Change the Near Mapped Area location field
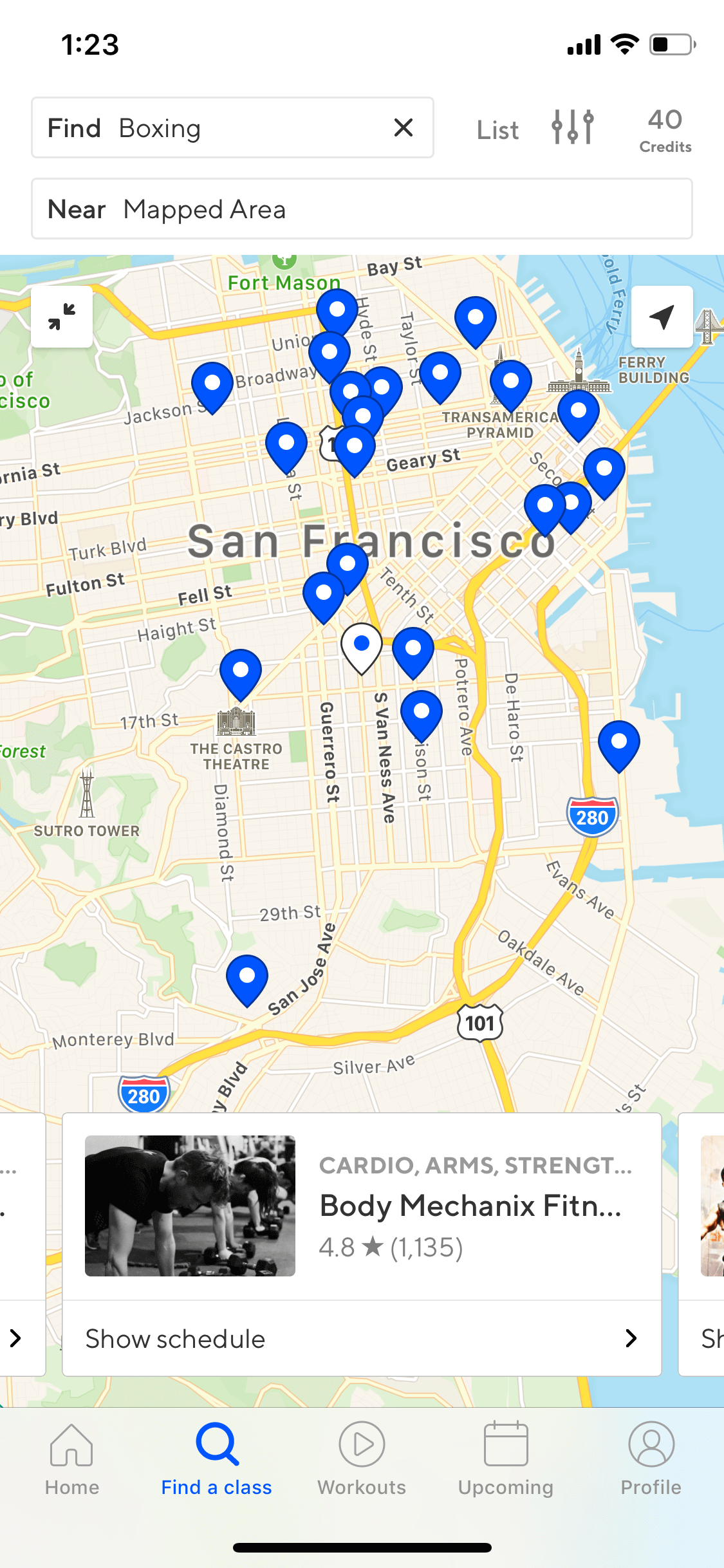The height and width of the screenshot is (1568, 724). click(362, 209)
